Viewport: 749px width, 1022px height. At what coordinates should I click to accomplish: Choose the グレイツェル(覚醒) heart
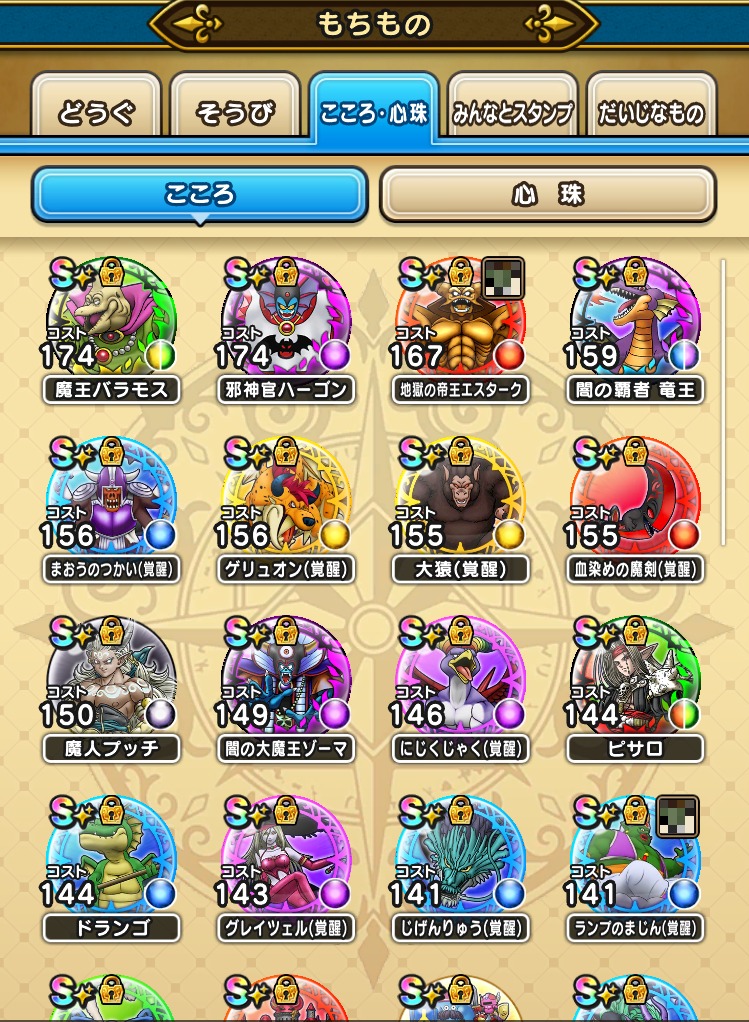click(x=286, y=860)
